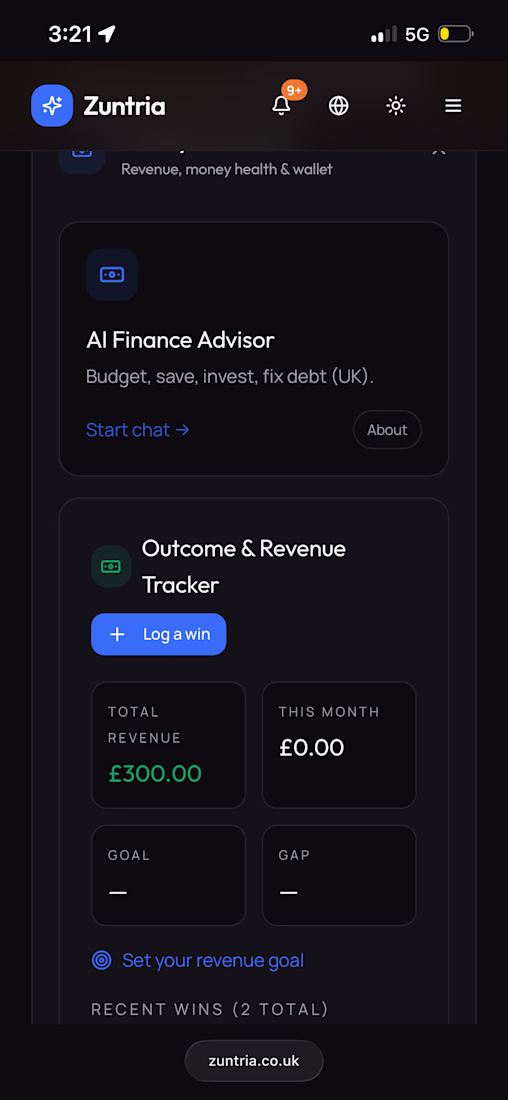Log a win

click(x=159, y=634)
